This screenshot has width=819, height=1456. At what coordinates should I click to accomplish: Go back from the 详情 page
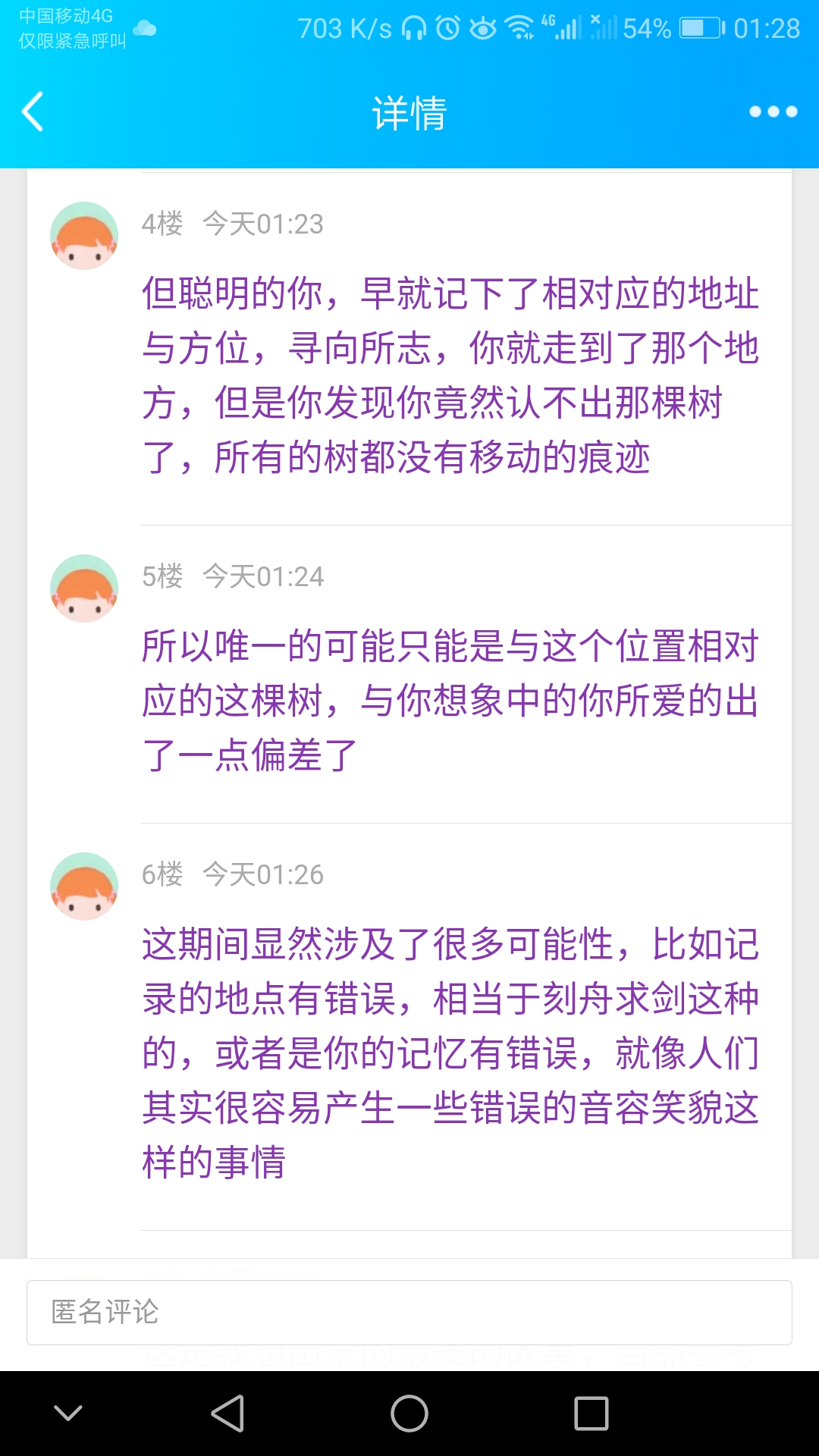[33, 112]
